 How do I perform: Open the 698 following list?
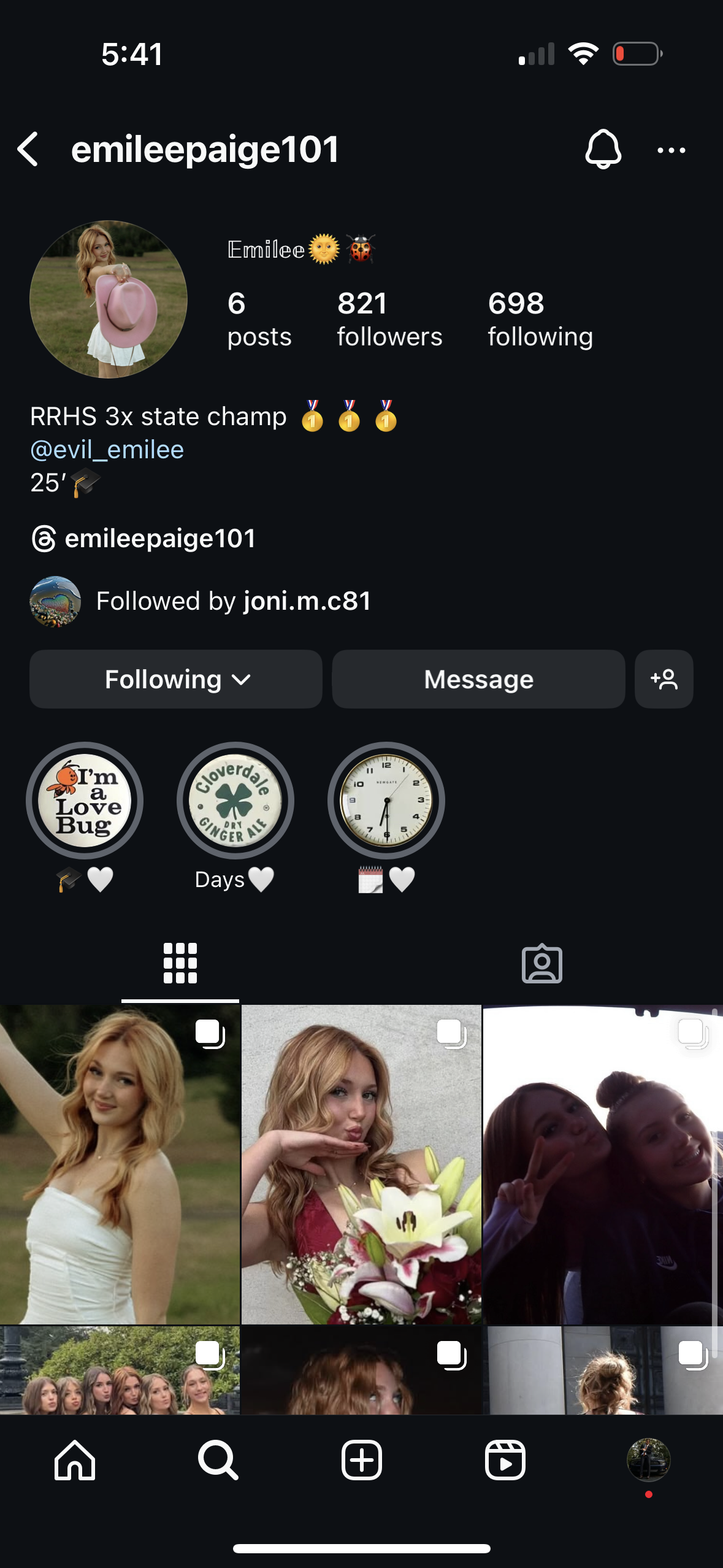click(540, 320)
